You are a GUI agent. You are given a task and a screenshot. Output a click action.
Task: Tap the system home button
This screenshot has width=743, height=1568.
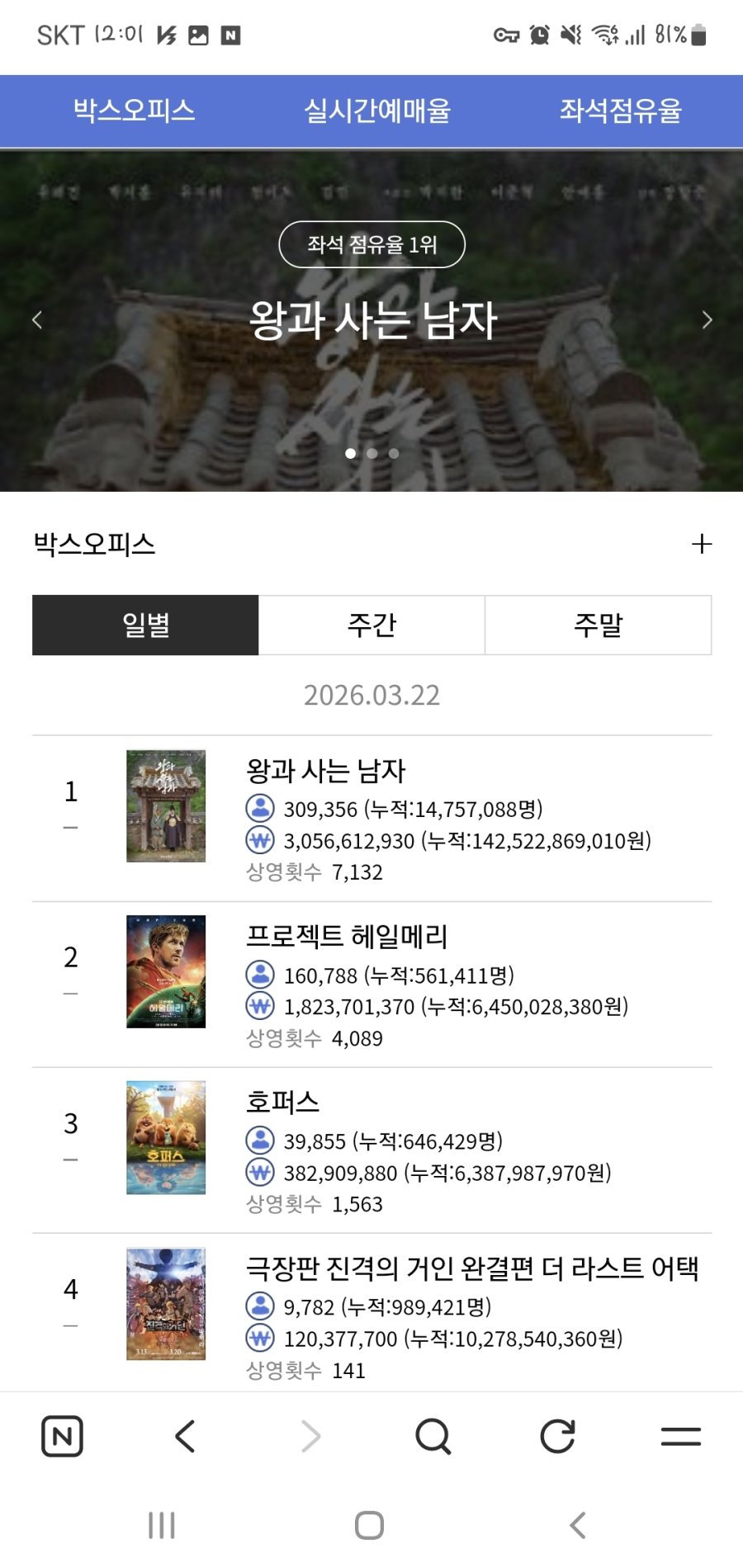click(x=369, y=1525)
